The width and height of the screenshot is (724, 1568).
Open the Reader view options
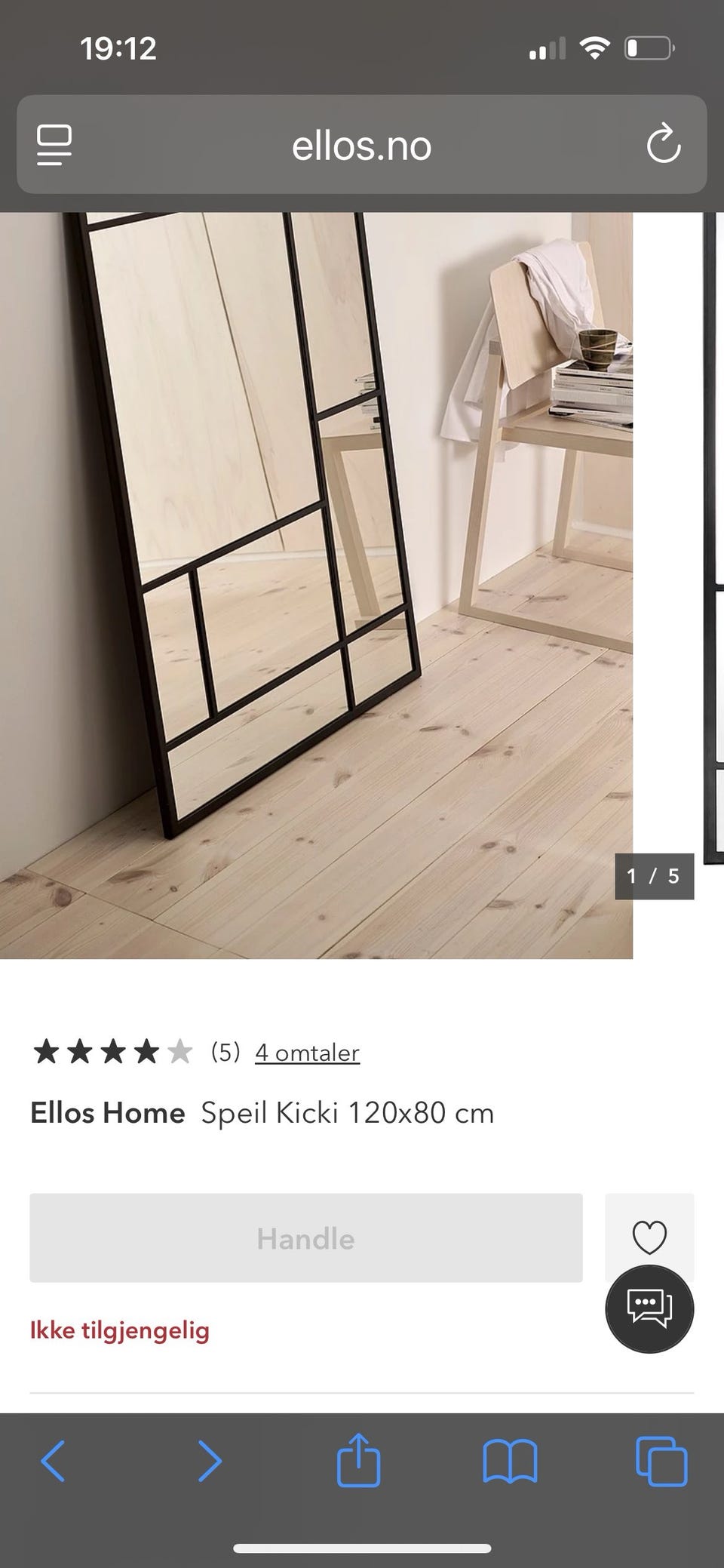pyautogui.click(x=53, y=144)
